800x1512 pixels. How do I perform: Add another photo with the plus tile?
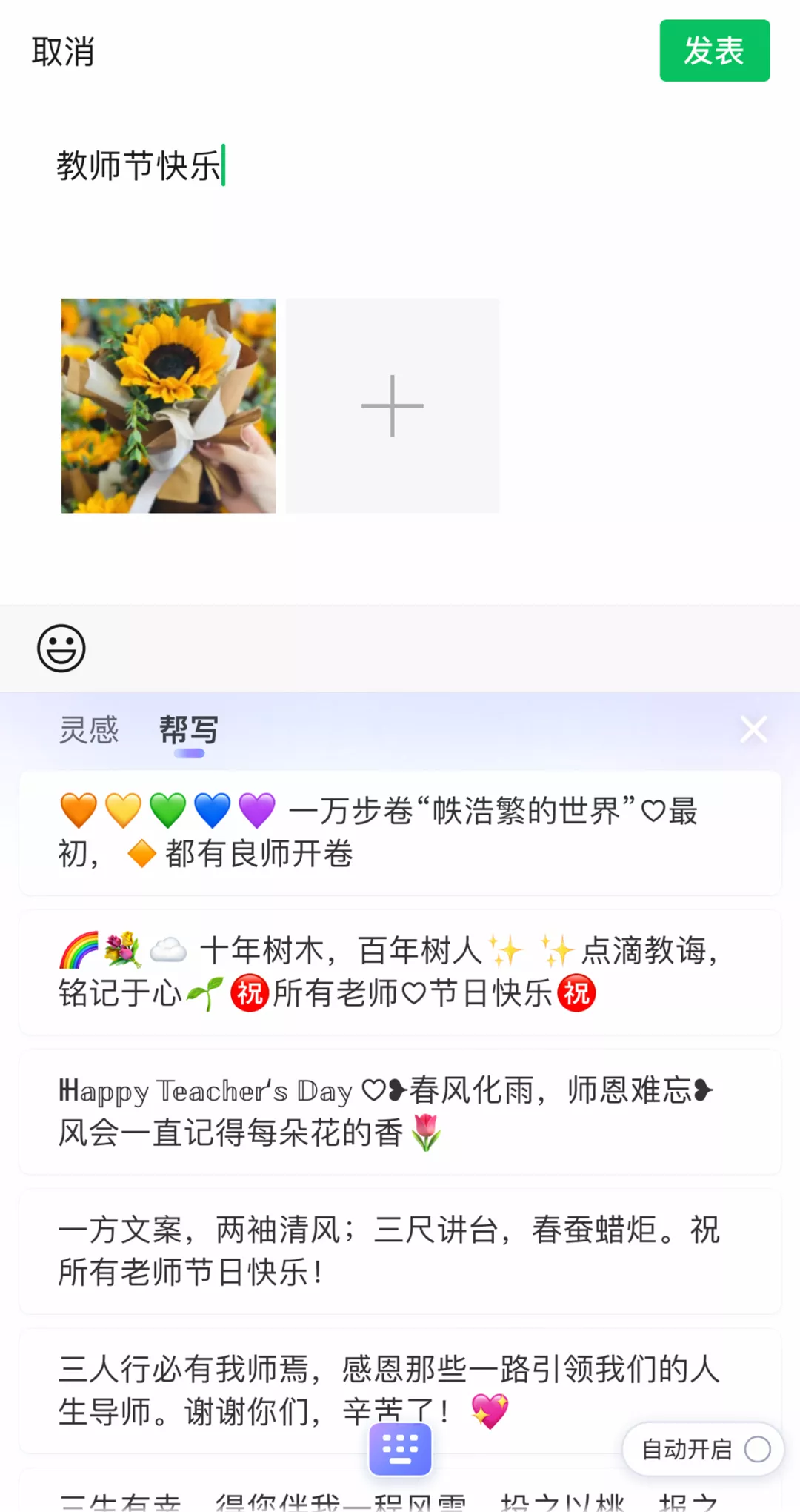coord(393,405)
